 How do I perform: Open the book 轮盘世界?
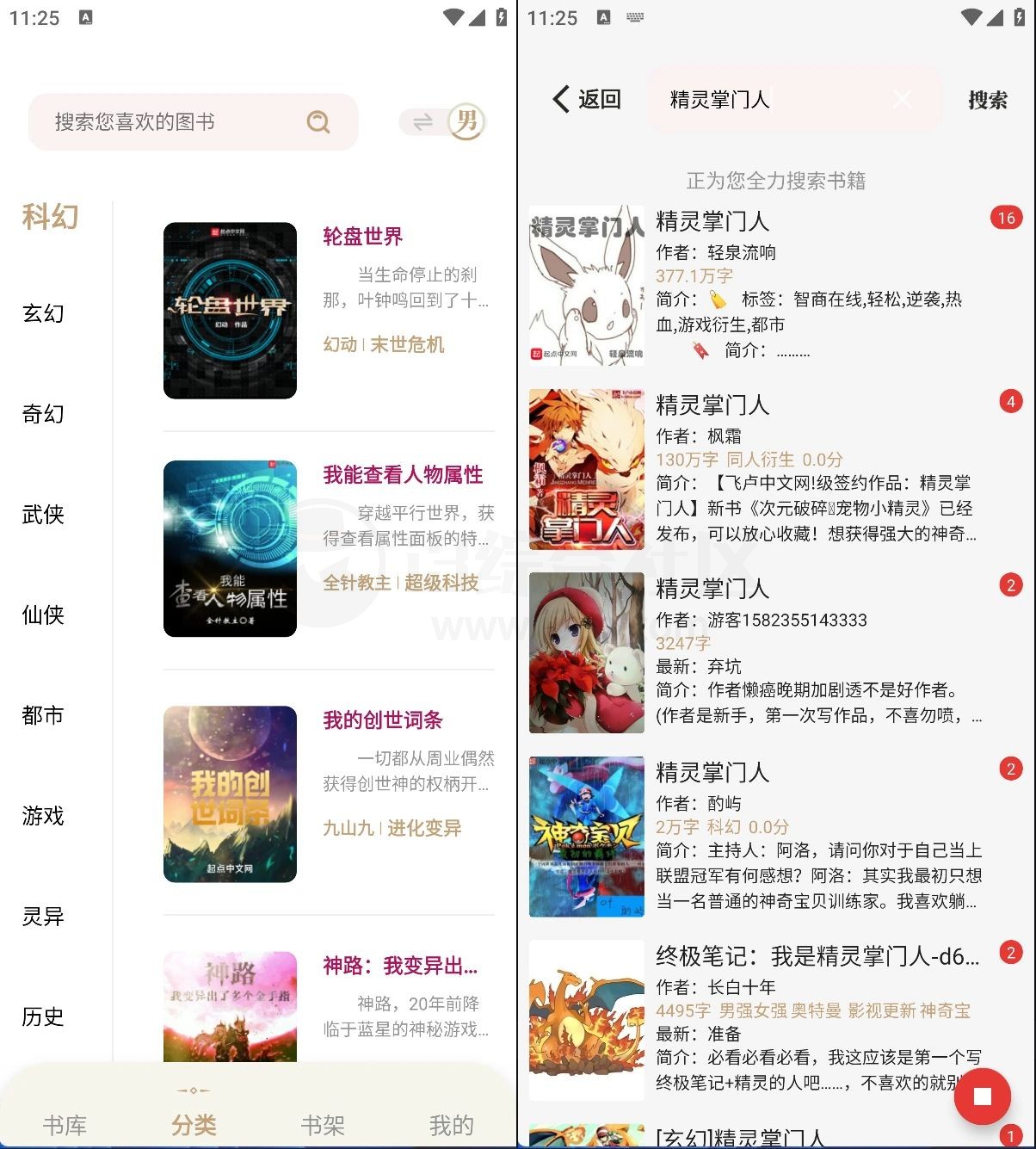tap(362, 237)
